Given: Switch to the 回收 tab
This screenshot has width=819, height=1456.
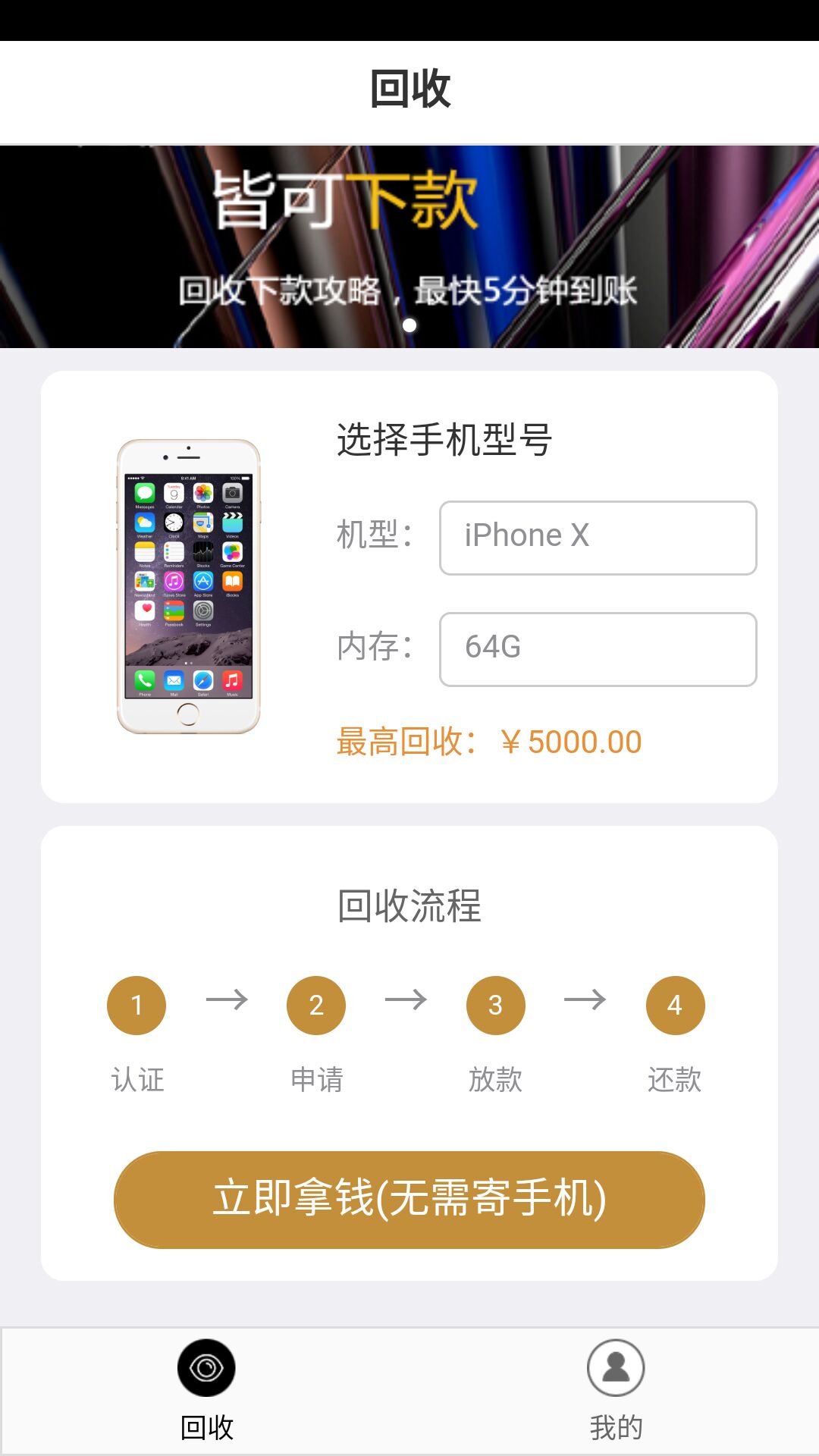Looking at the screenshot, I should pos(206,1391).
